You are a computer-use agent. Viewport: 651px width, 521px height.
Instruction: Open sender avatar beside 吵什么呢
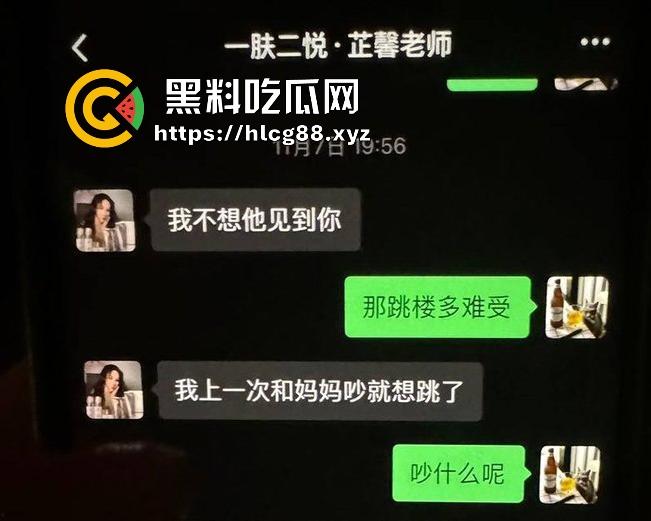(x=571, y=473)
